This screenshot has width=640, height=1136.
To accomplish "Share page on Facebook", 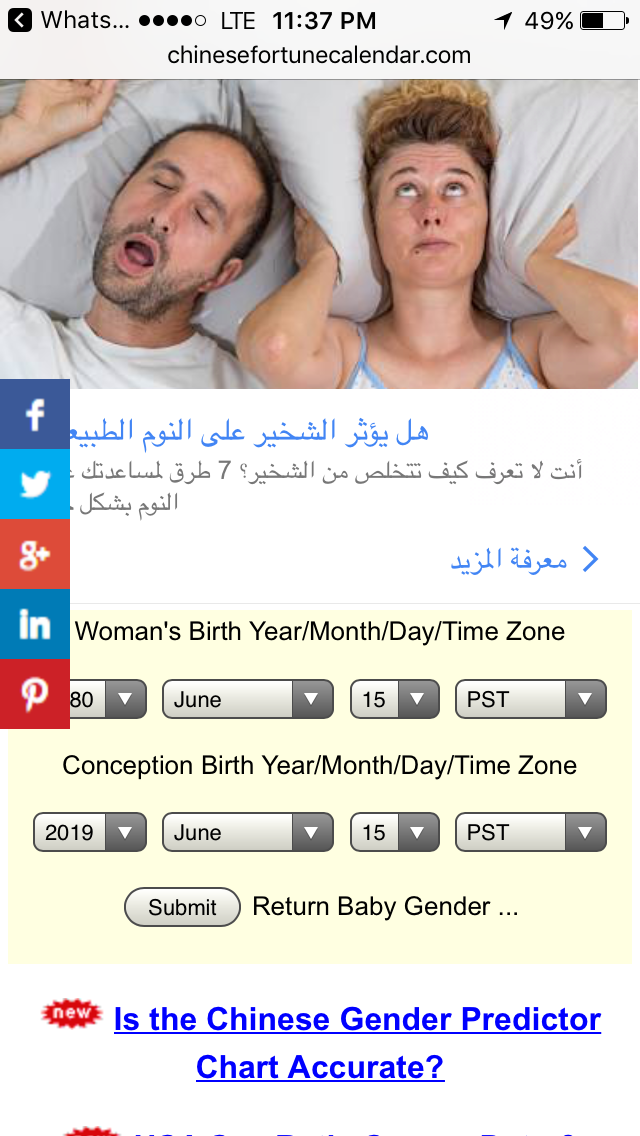I will (34, 414).
